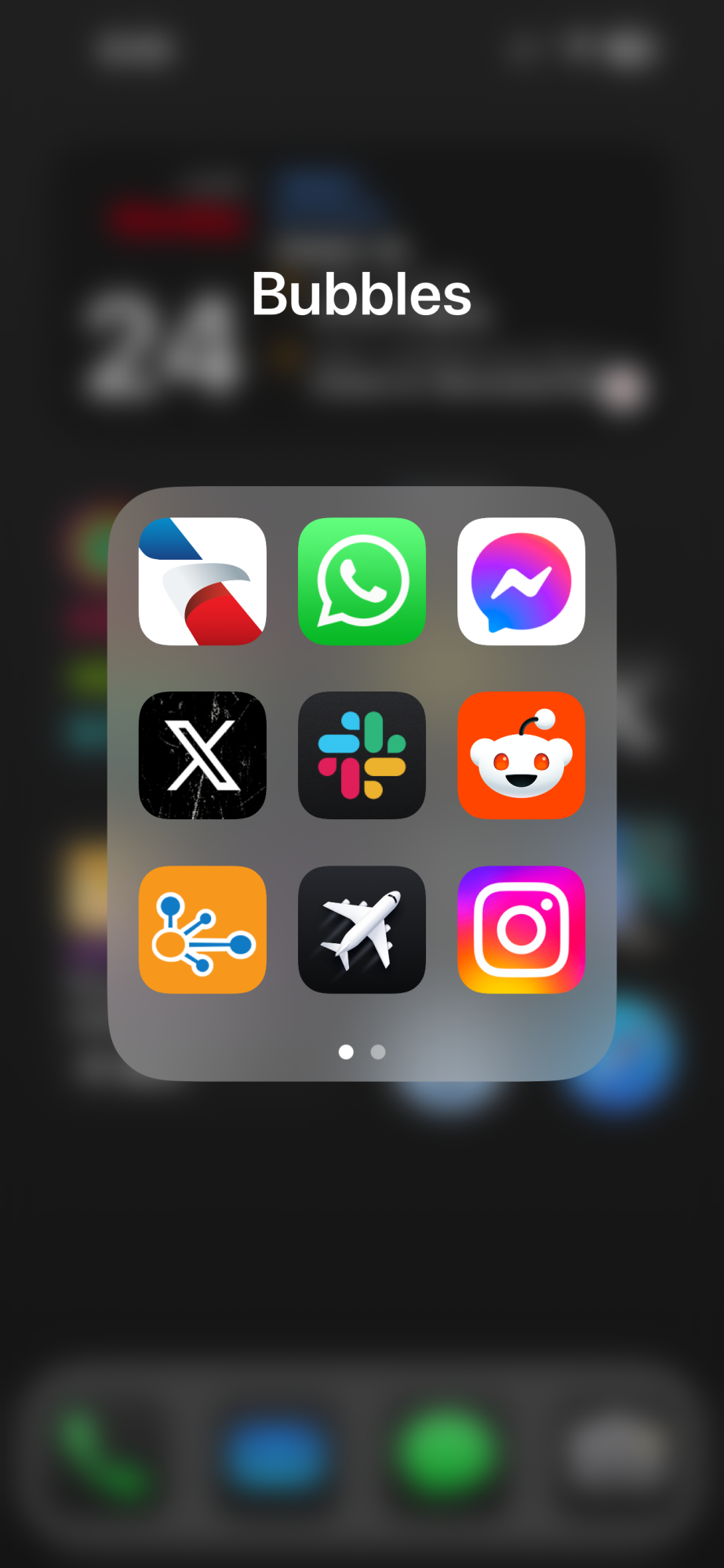Open the American Airlines app

[202, 581]
